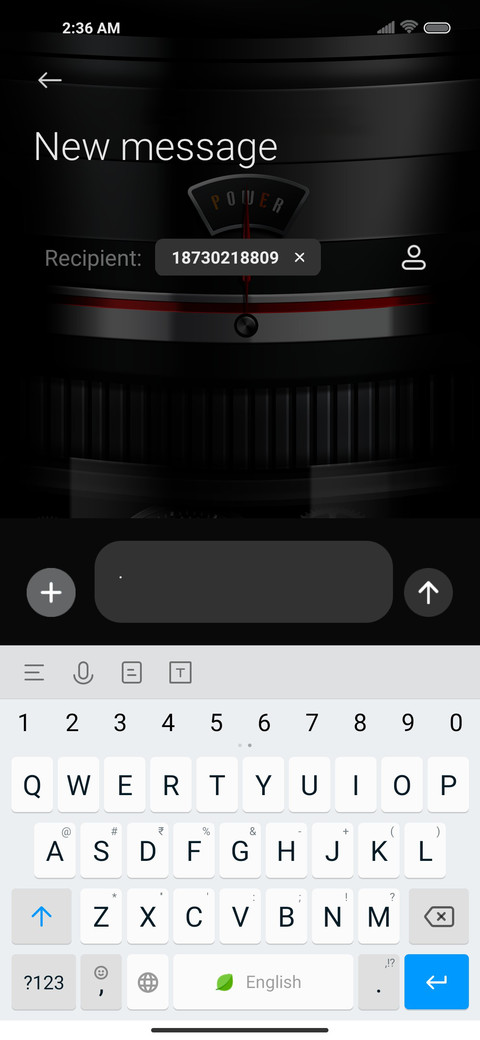
Task: Focus the message text field
Action: coord(243,582)
